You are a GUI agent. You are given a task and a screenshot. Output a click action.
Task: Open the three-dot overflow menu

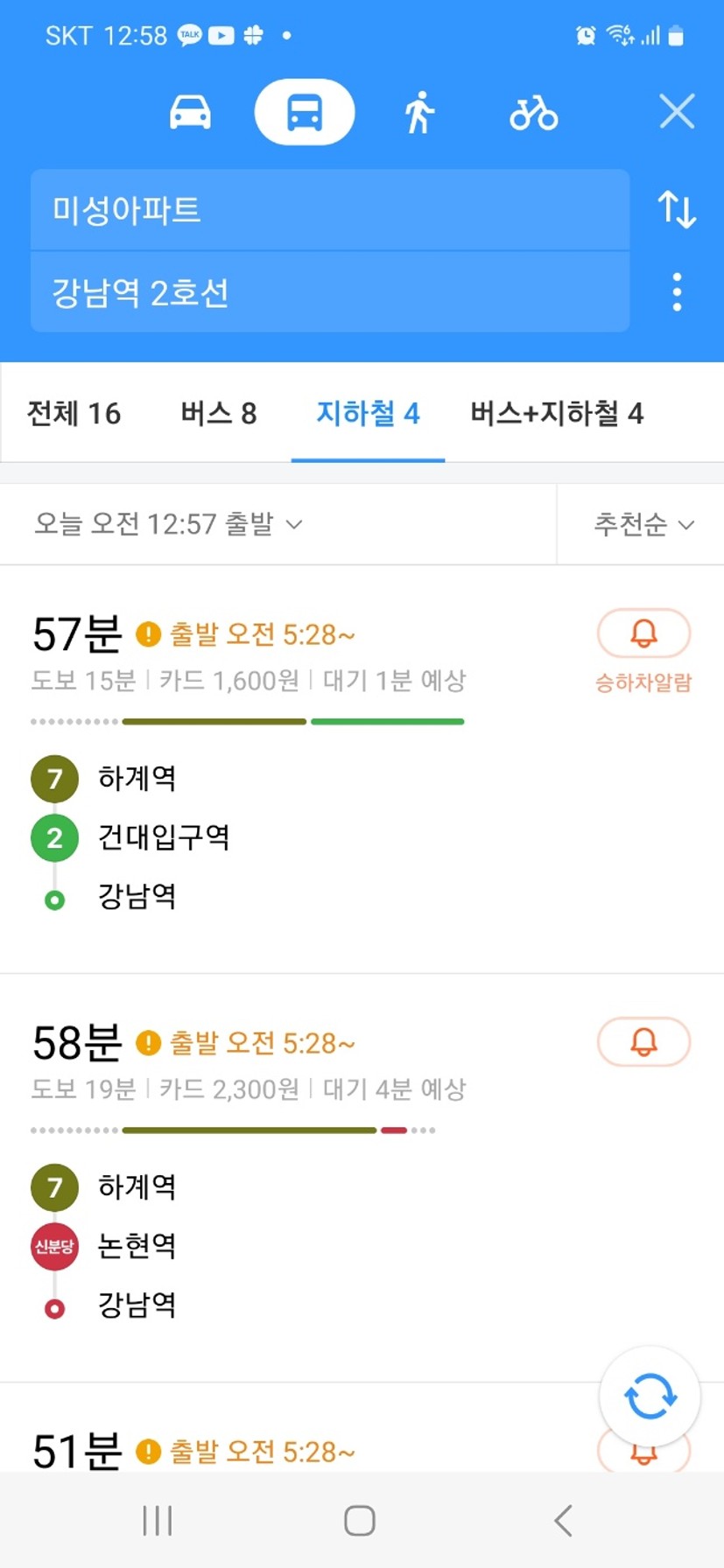(x=677, y=292)
